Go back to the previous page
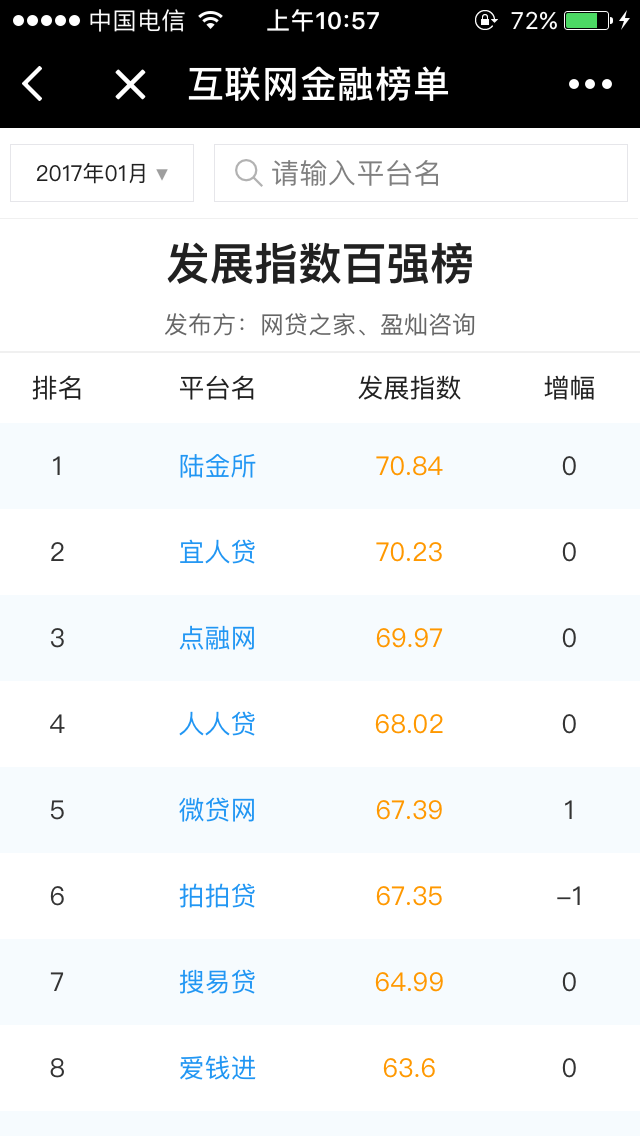 tap(33, 85)
